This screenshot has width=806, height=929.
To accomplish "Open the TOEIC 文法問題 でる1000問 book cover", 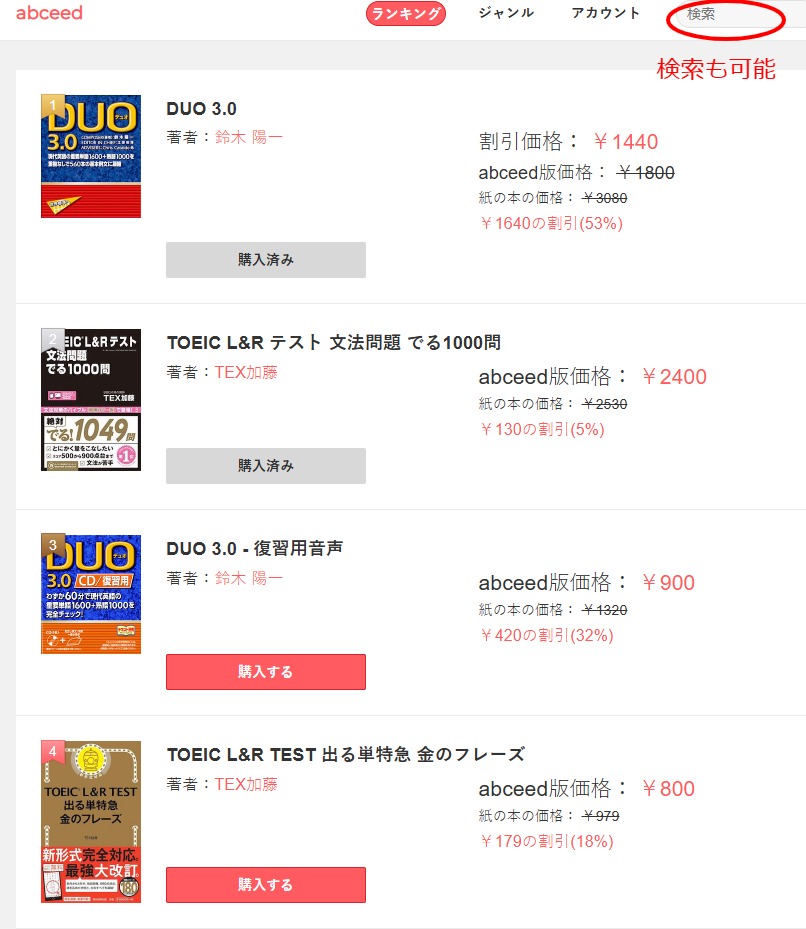I will 91,399.
